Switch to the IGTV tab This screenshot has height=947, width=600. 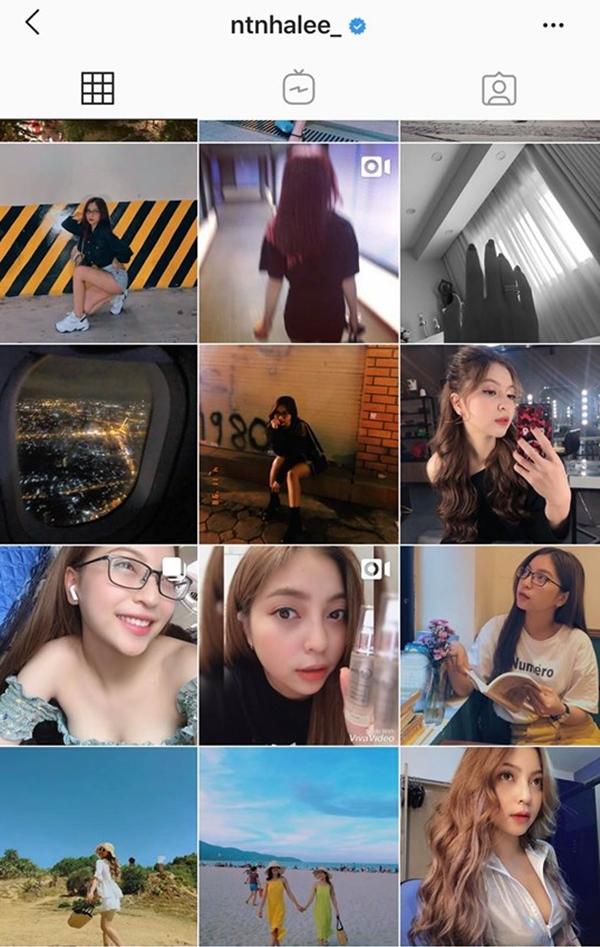299,89
